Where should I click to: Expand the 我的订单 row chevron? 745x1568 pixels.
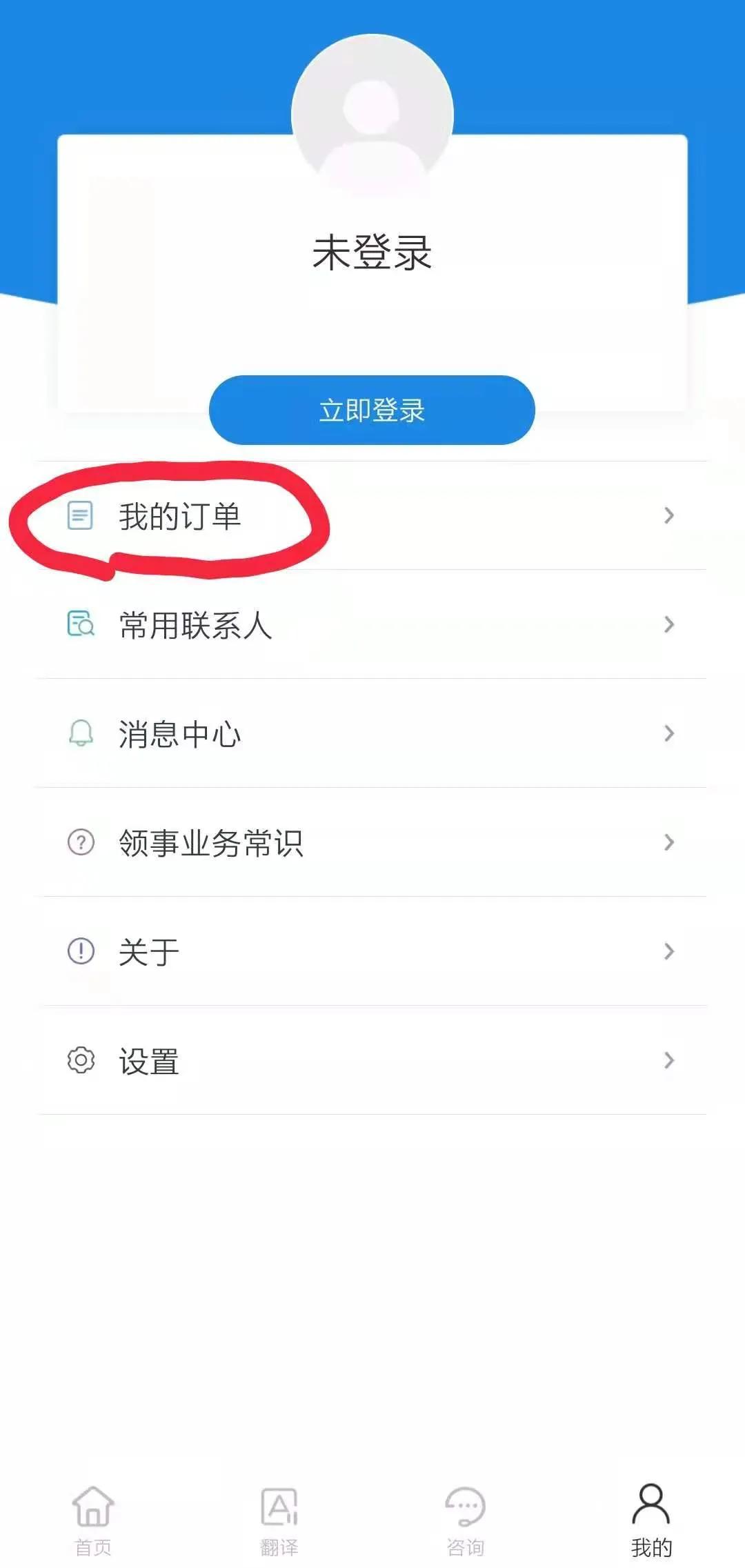[x=668, y=515]
